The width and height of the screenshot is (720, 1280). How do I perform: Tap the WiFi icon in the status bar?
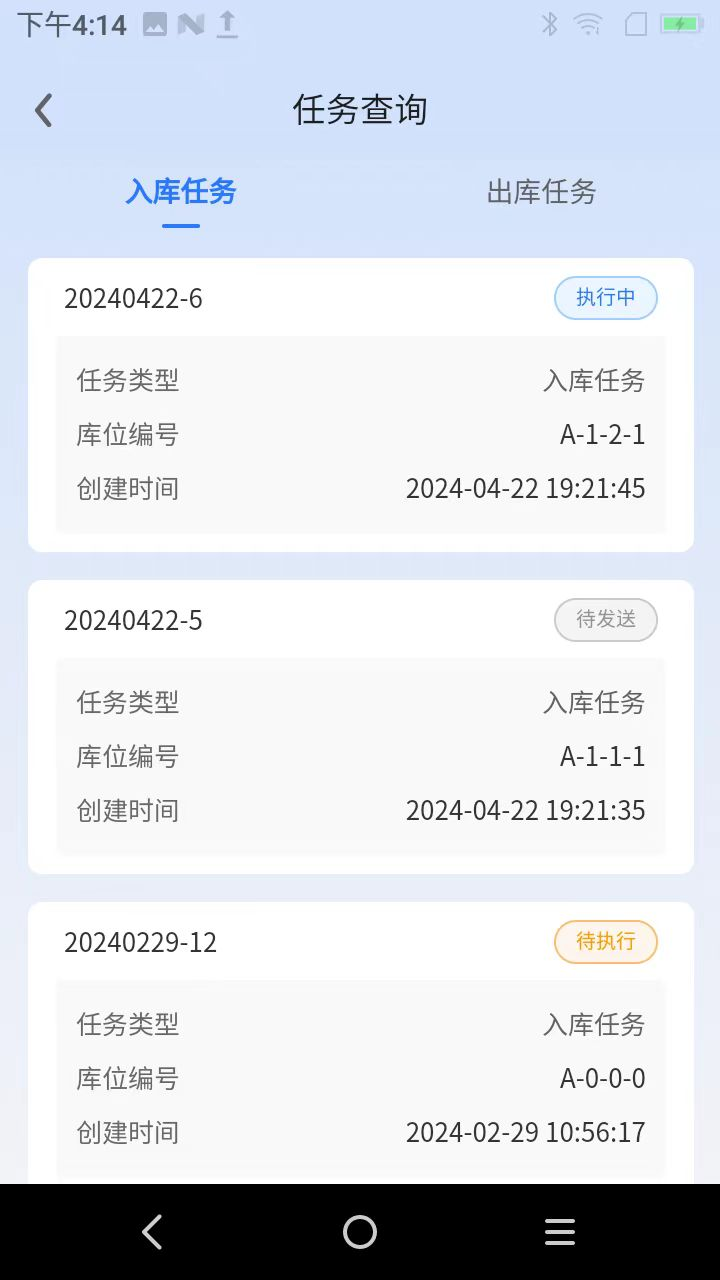point(590,24)
